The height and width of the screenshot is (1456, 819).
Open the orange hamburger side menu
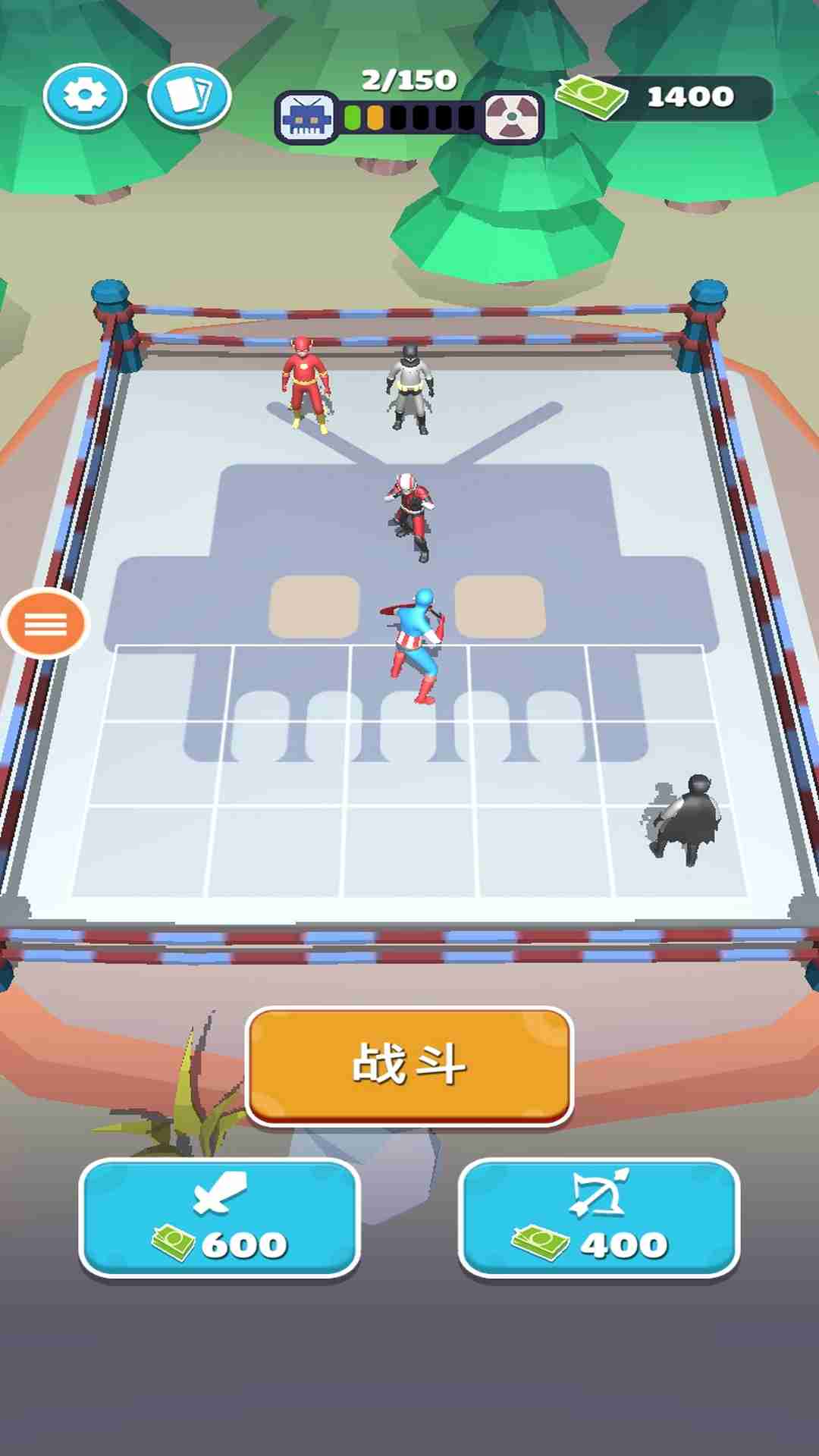pos(43,623)
